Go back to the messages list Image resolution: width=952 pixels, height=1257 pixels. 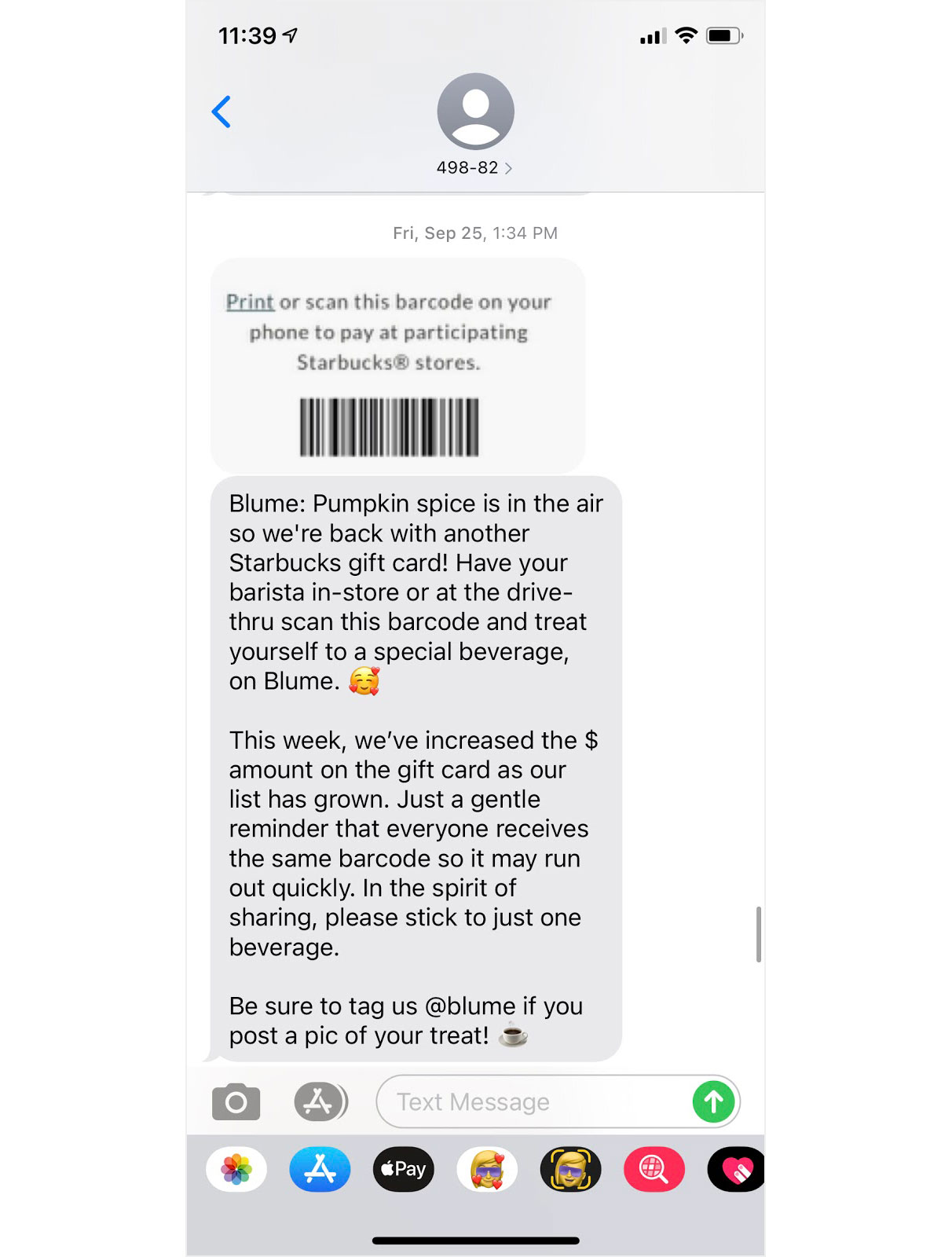pos(222,112)
